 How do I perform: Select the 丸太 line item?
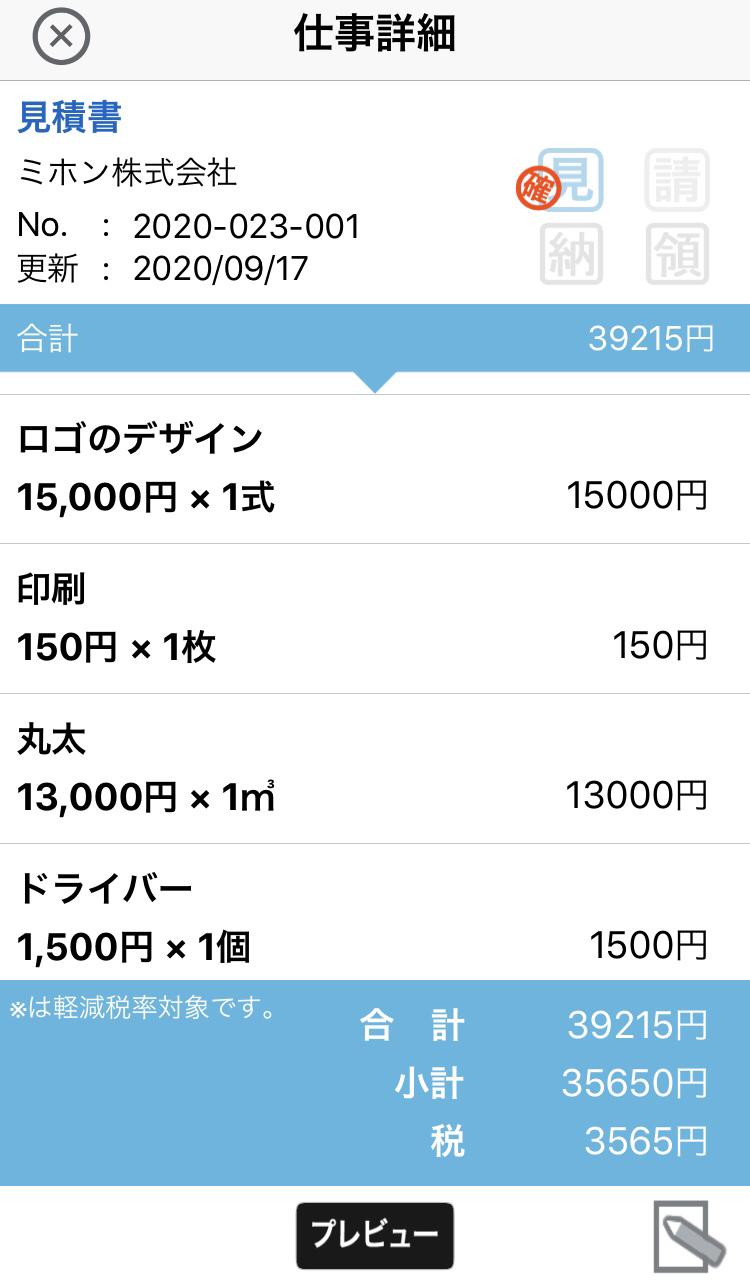(x=375, y=770)
